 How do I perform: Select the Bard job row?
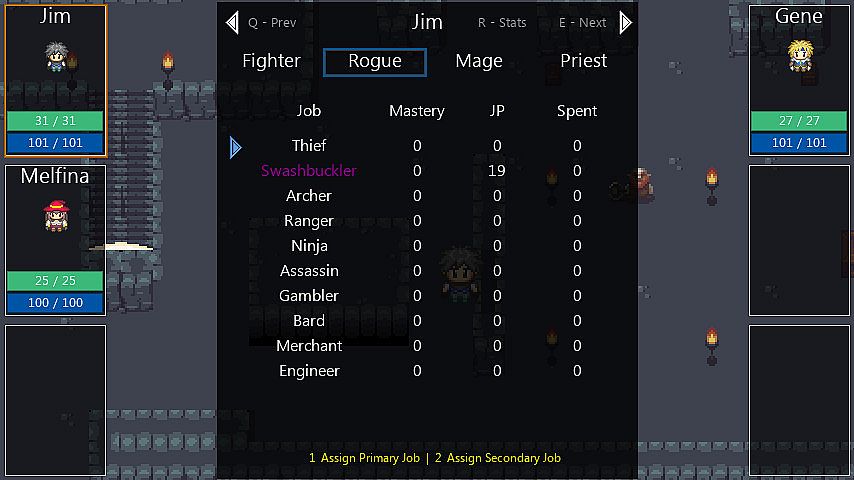pyautogui.click(x=309, y=321)
